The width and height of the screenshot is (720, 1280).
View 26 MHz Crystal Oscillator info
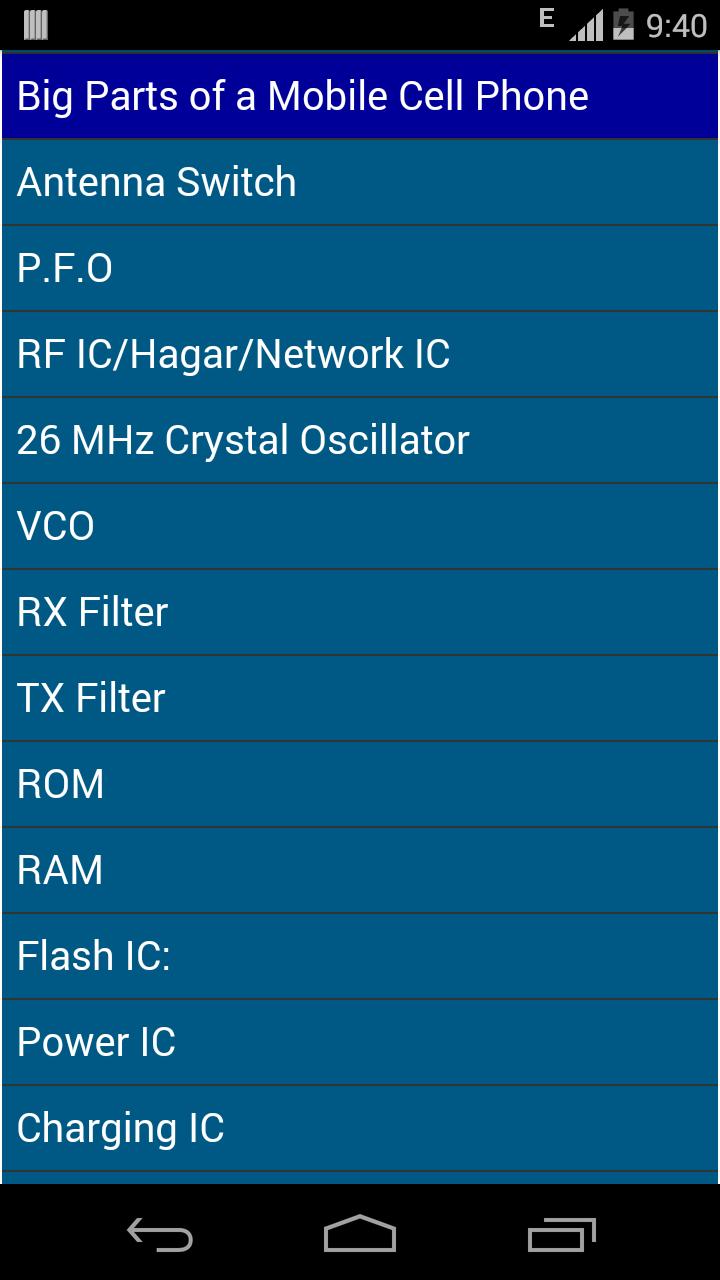click(x=360, y=440)
